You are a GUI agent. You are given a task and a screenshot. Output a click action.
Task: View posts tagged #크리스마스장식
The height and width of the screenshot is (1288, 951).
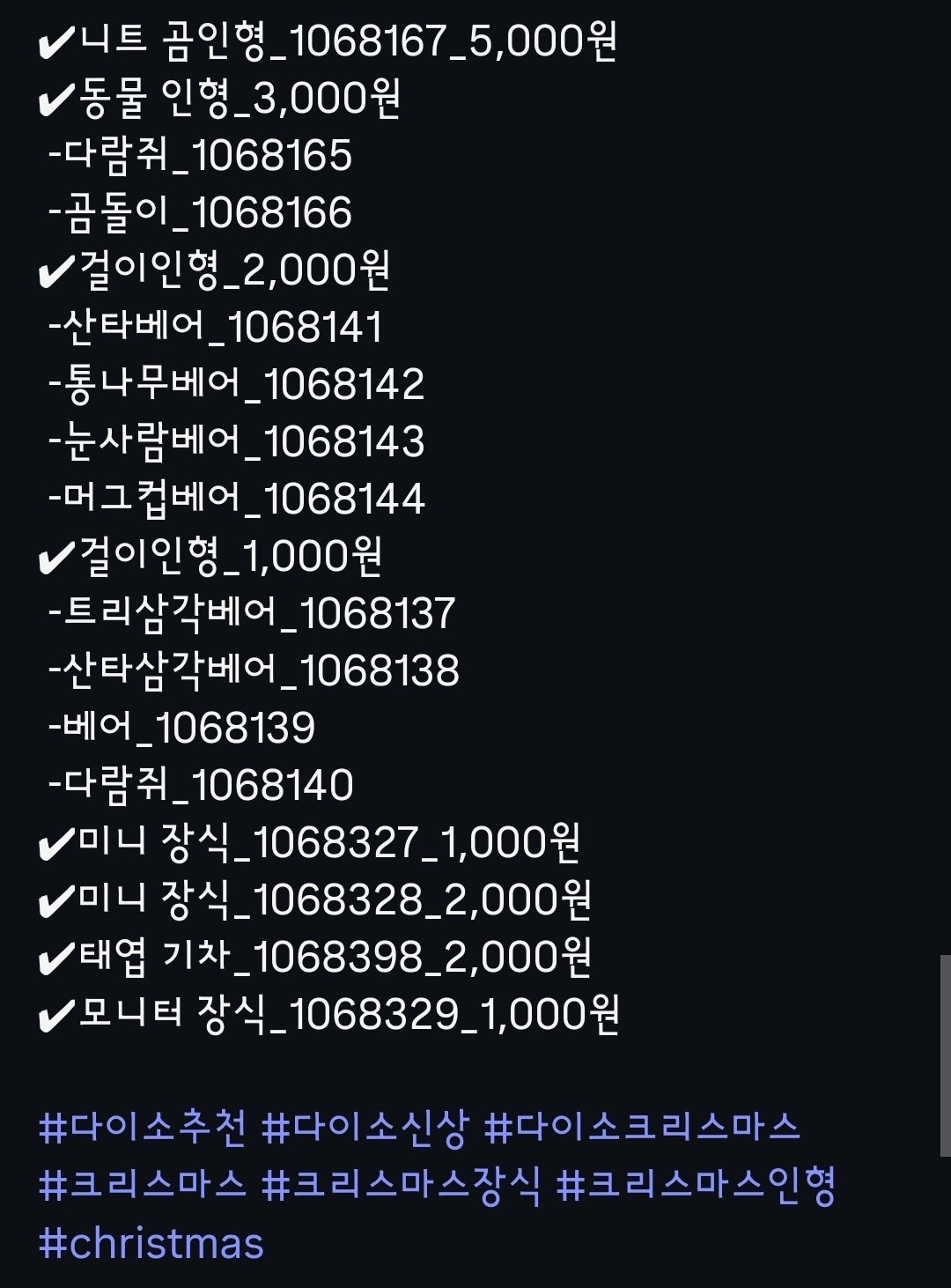pos(402,1186)
